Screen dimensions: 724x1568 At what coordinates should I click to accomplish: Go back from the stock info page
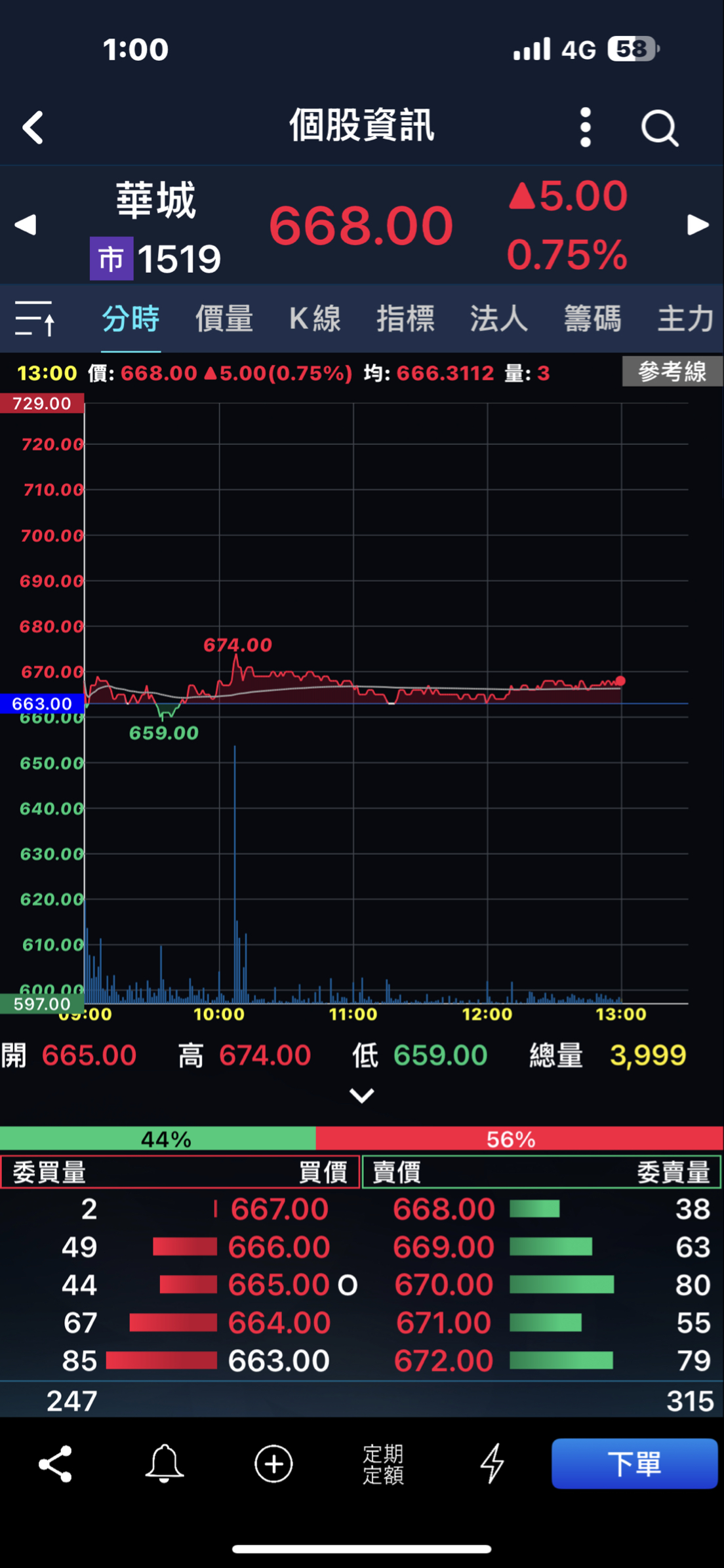click(33, 127)
